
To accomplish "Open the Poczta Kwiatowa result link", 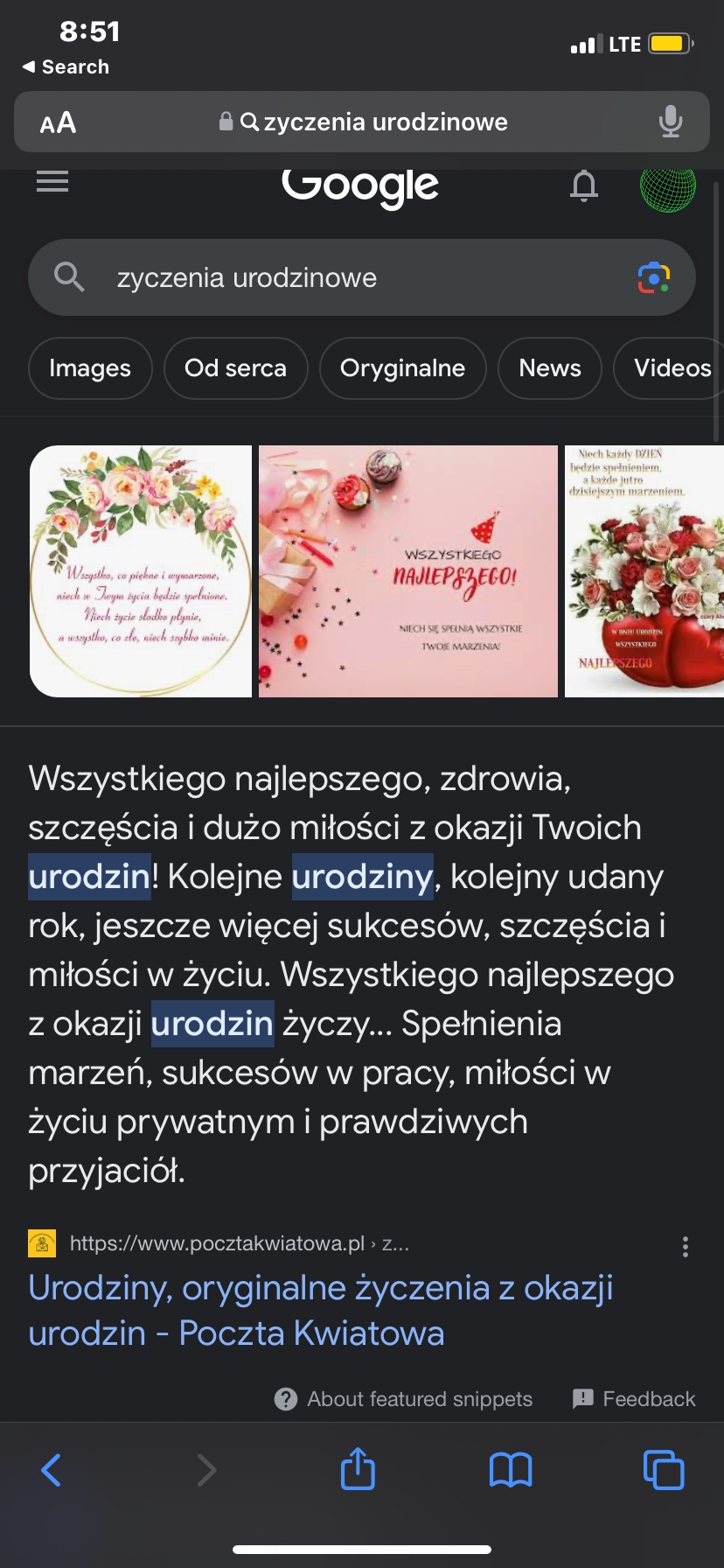I will tap(320, 1310).
